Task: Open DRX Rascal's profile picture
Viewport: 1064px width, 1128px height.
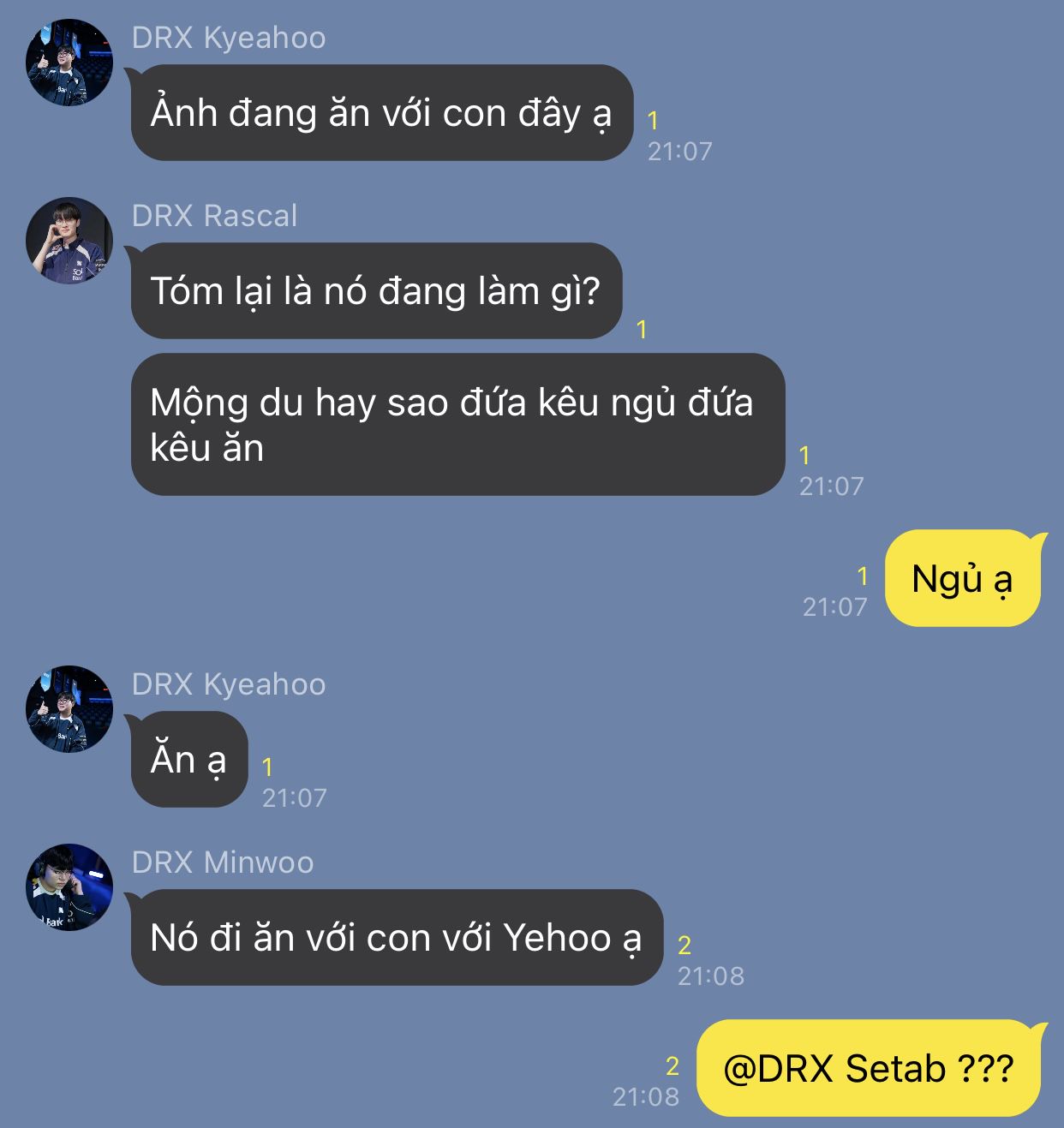Action: 69,241
